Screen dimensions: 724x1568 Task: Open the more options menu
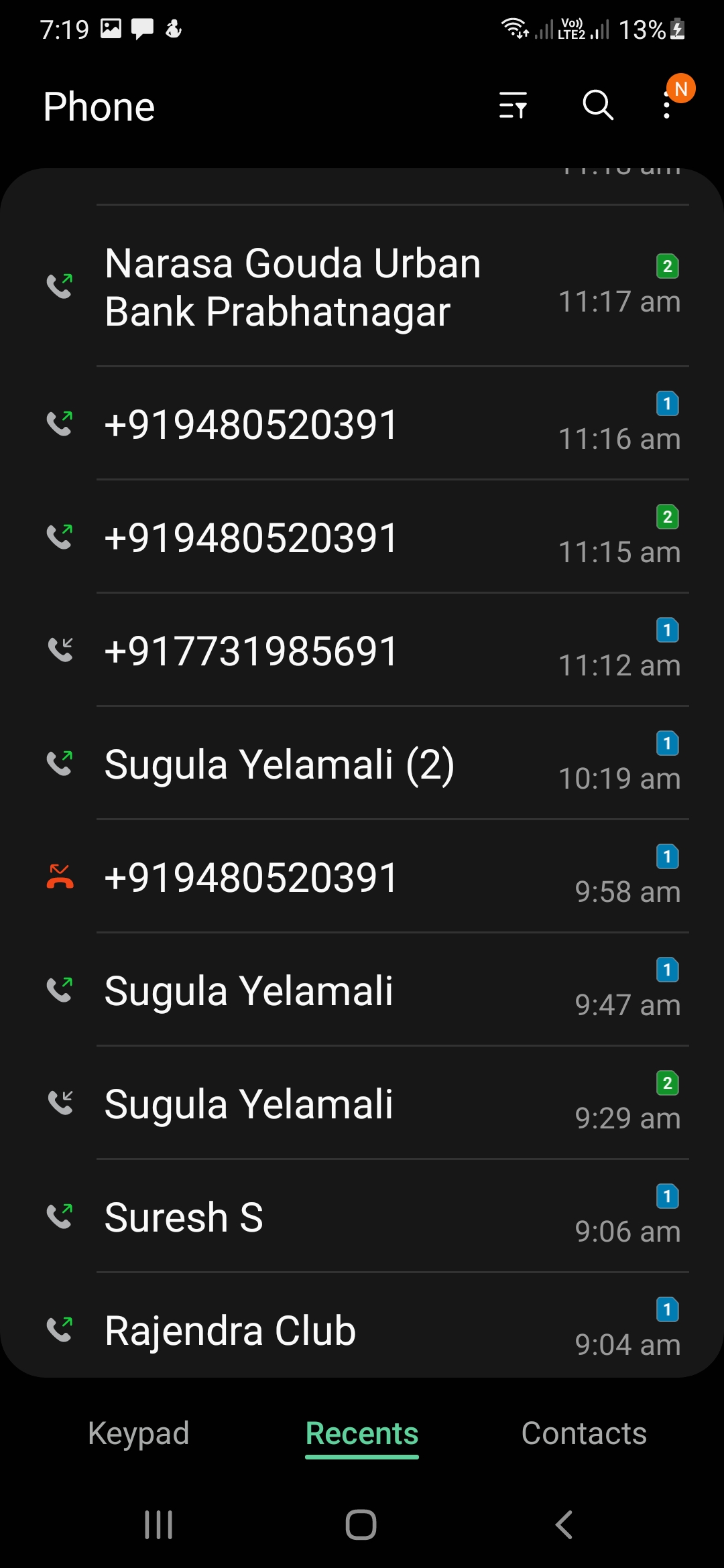coord(667,106)
